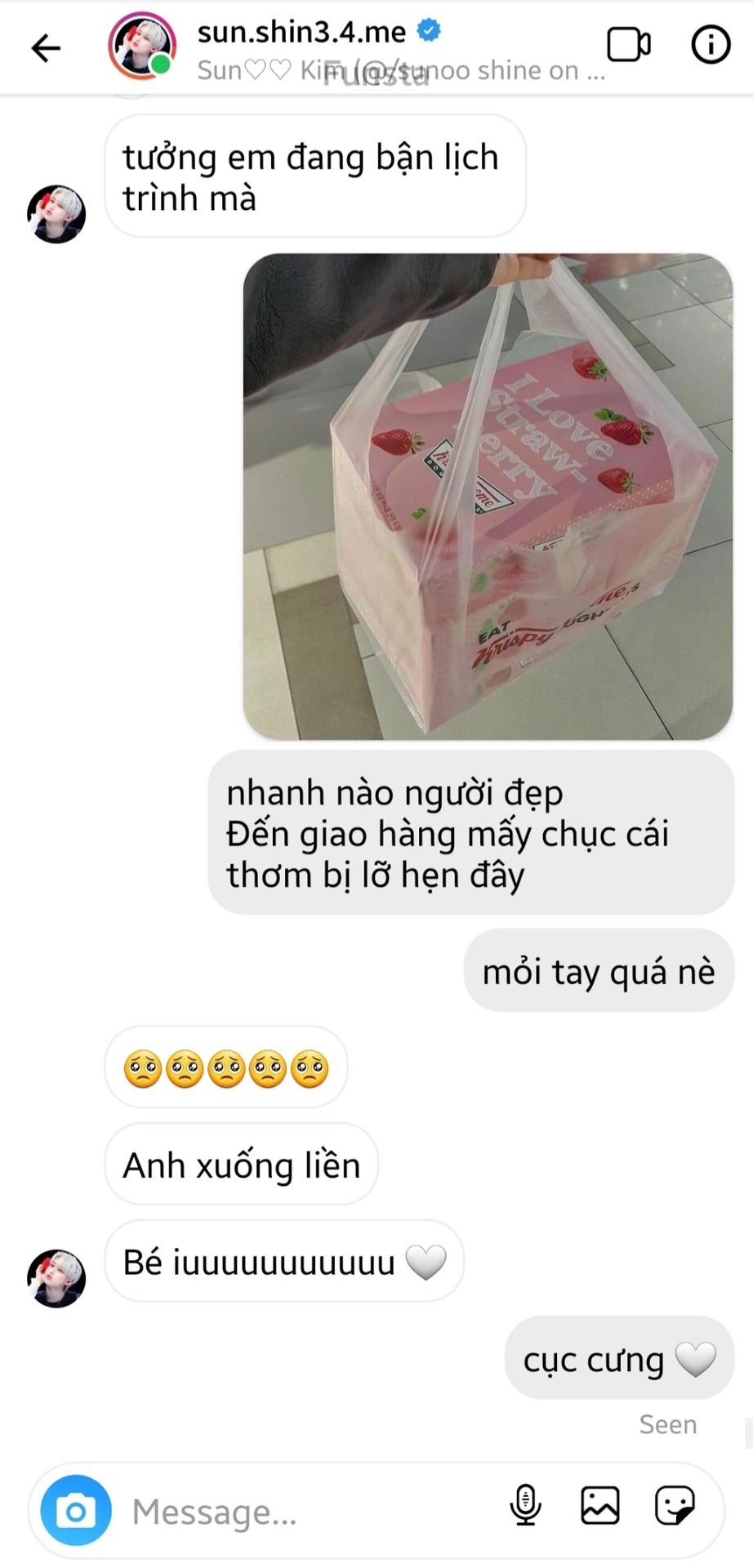Open sun.shin3.4.me profile from header
Image resolution: width=753 pixels, height=1568 pixels.
point(143,46)
